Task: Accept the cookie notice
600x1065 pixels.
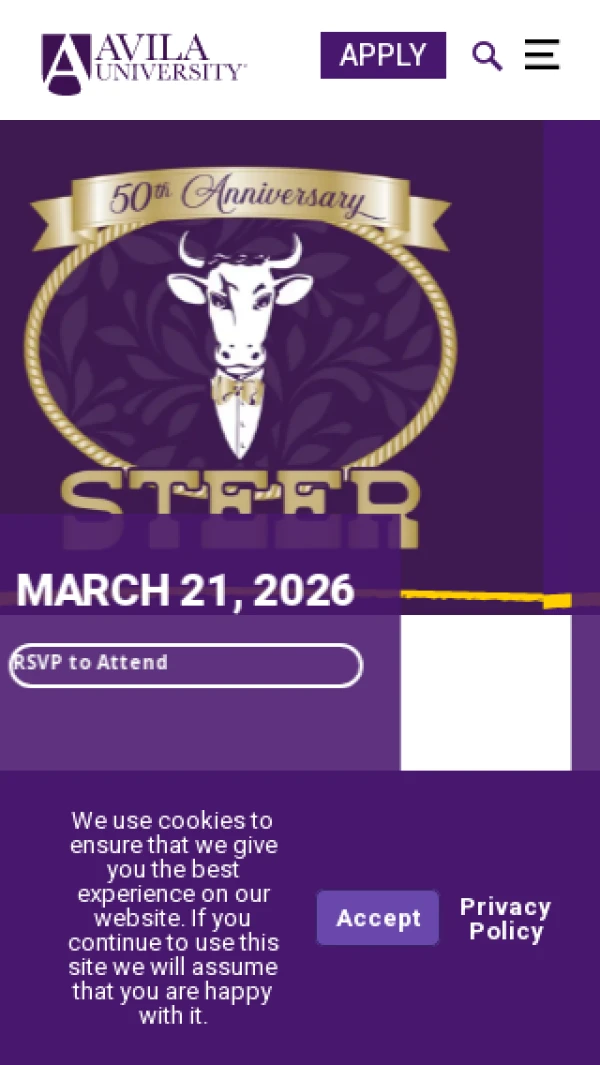Action: (378, 918)
